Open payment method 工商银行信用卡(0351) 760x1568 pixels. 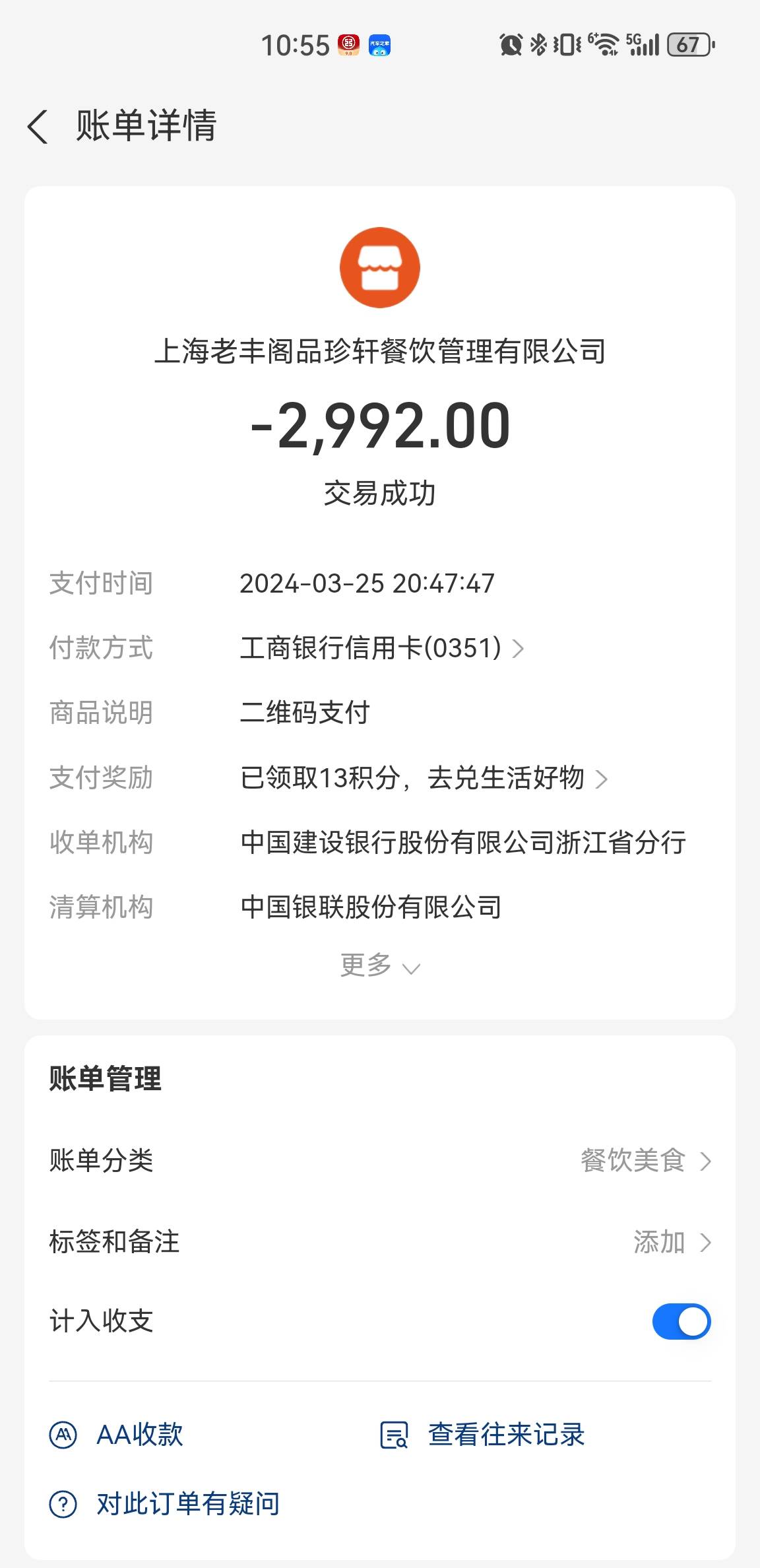[382, 648]
